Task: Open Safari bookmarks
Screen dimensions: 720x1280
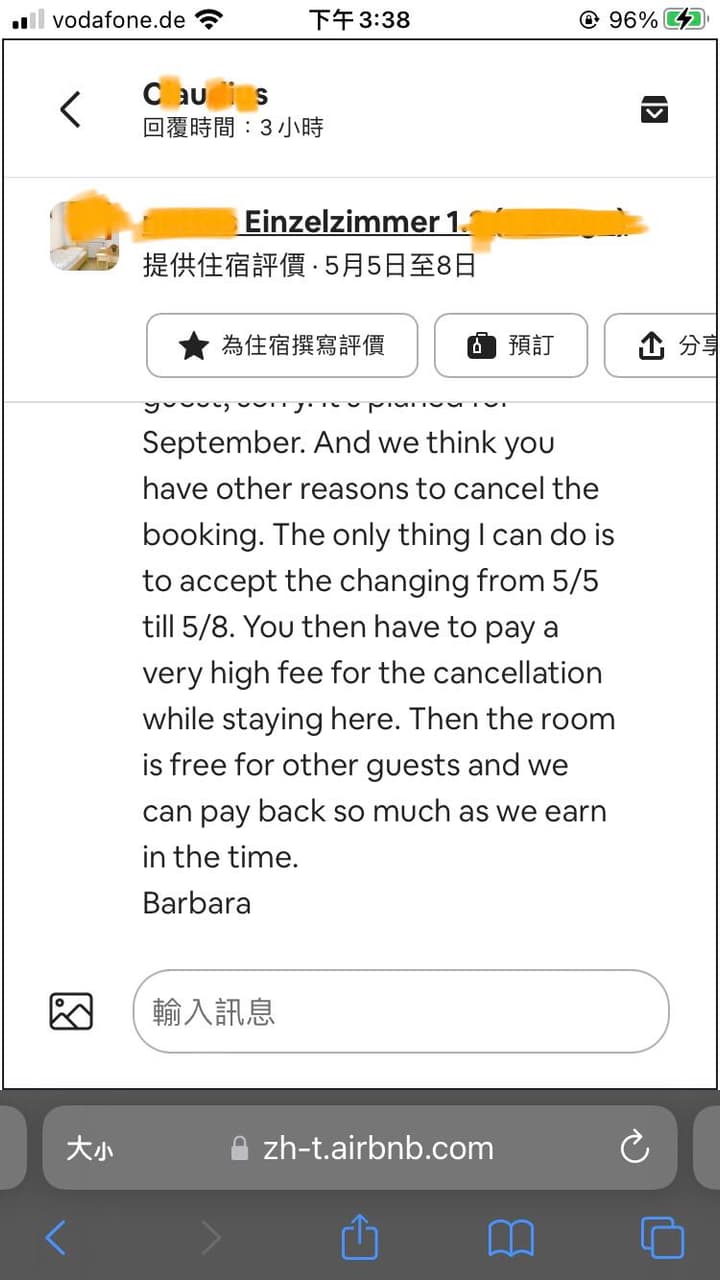Action: click(510, 1237)
